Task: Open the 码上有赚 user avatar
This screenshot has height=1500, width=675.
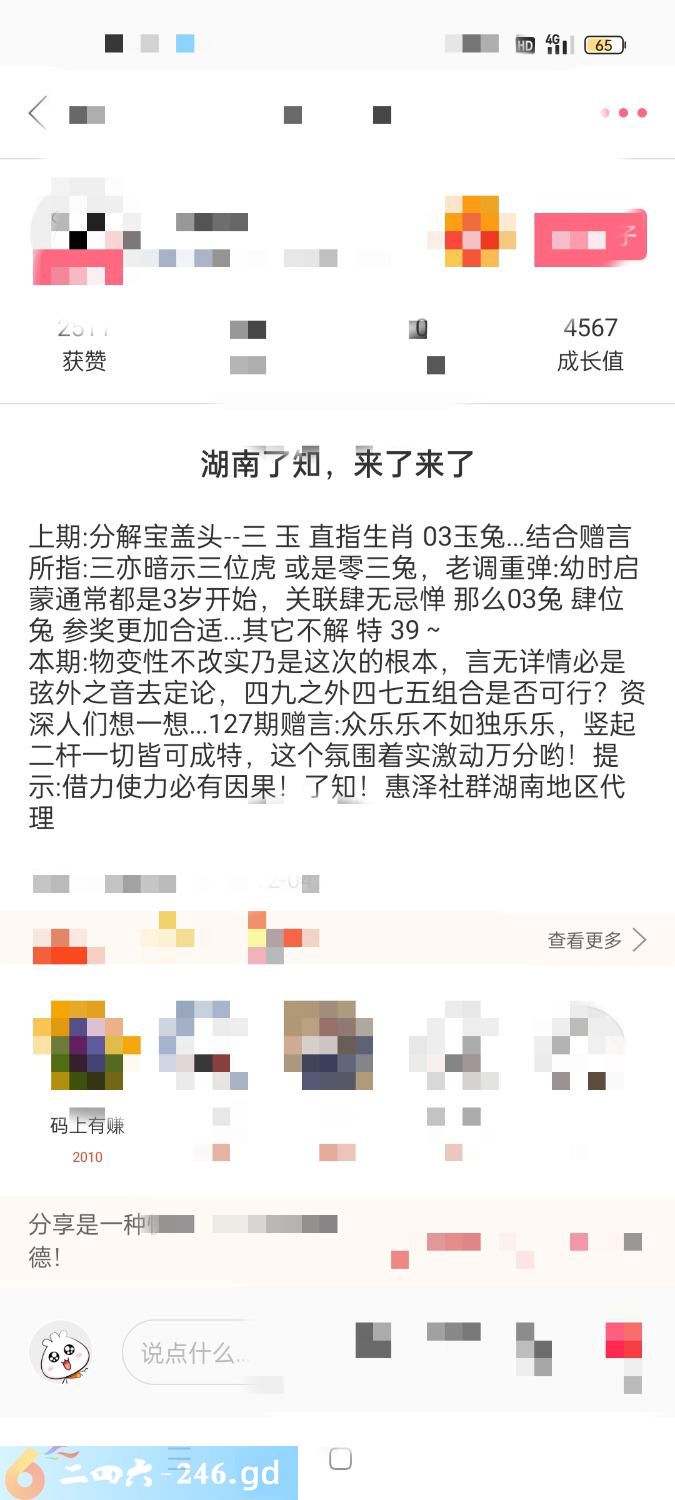Action: 86,1044
